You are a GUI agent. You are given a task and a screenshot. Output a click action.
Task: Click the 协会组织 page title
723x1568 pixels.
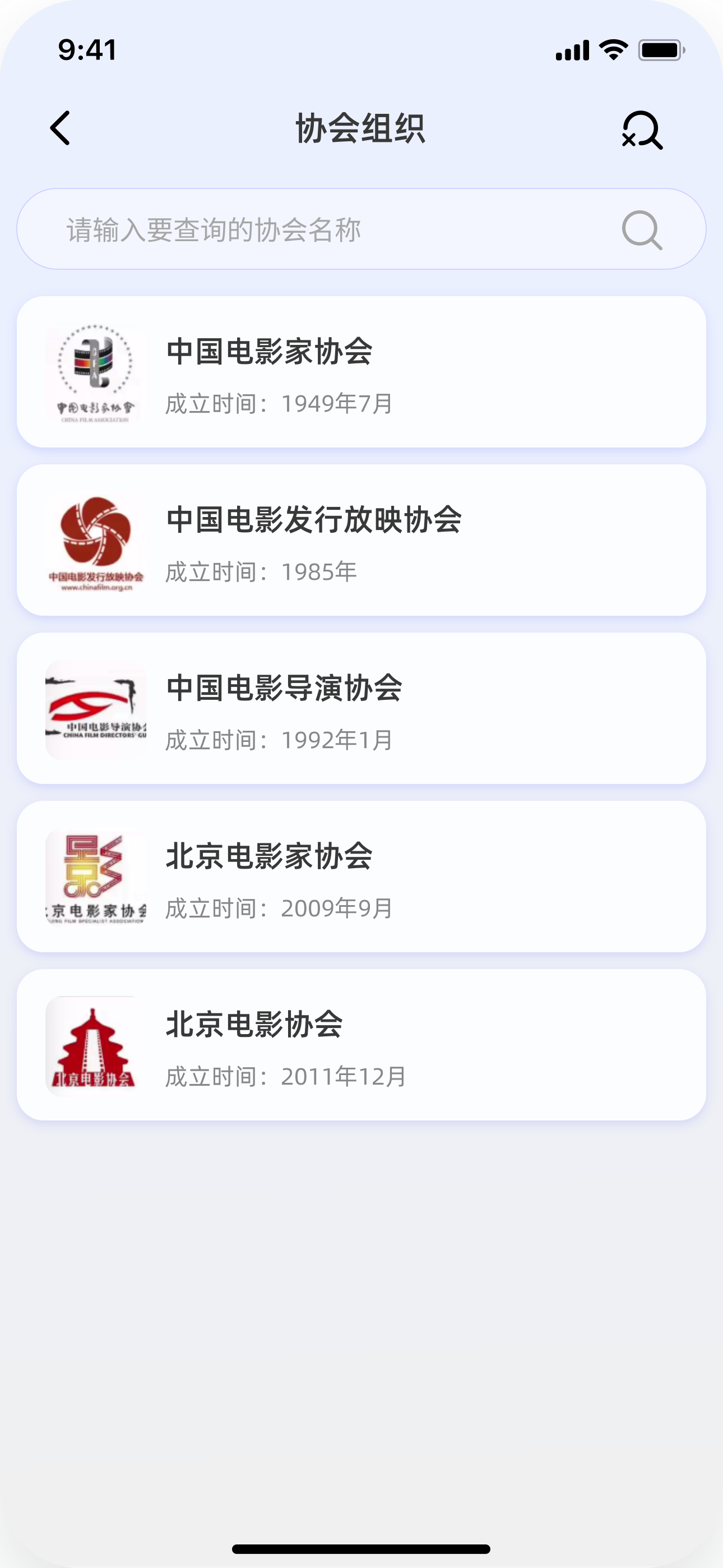click(x=361, y=128)
